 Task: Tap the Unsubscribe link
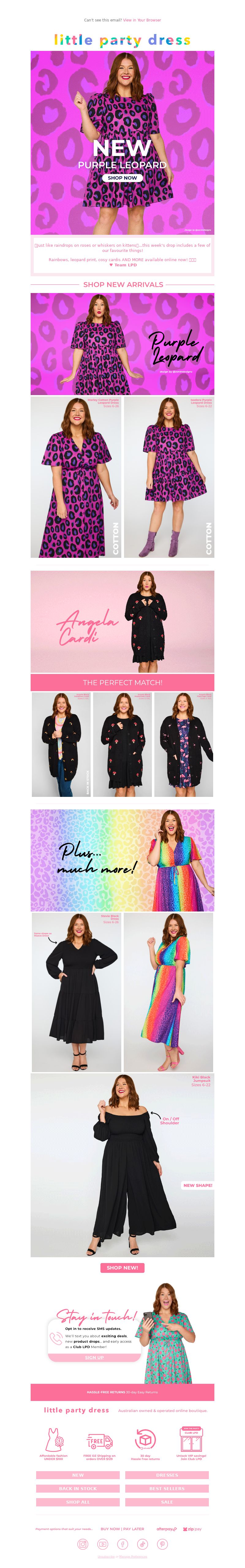[x=106, y=1556]
